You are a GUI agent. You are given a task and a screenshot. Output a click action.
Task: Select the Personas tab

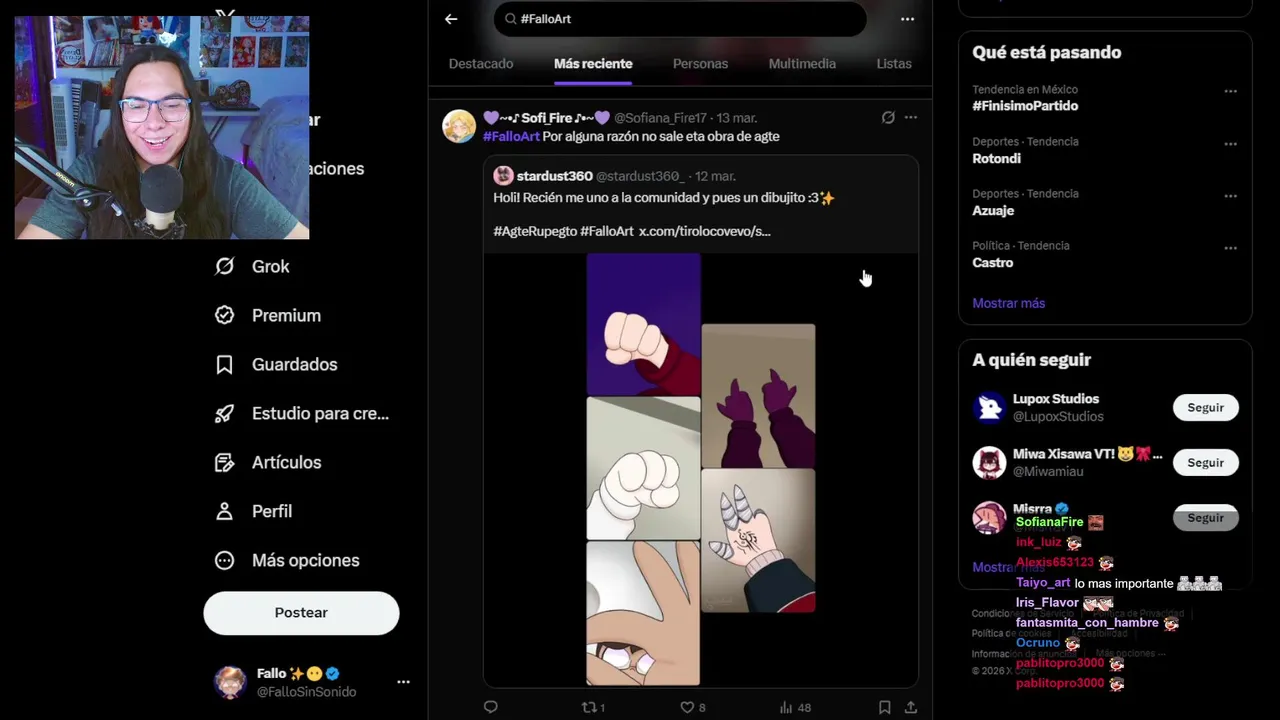[x=700, y=64]
